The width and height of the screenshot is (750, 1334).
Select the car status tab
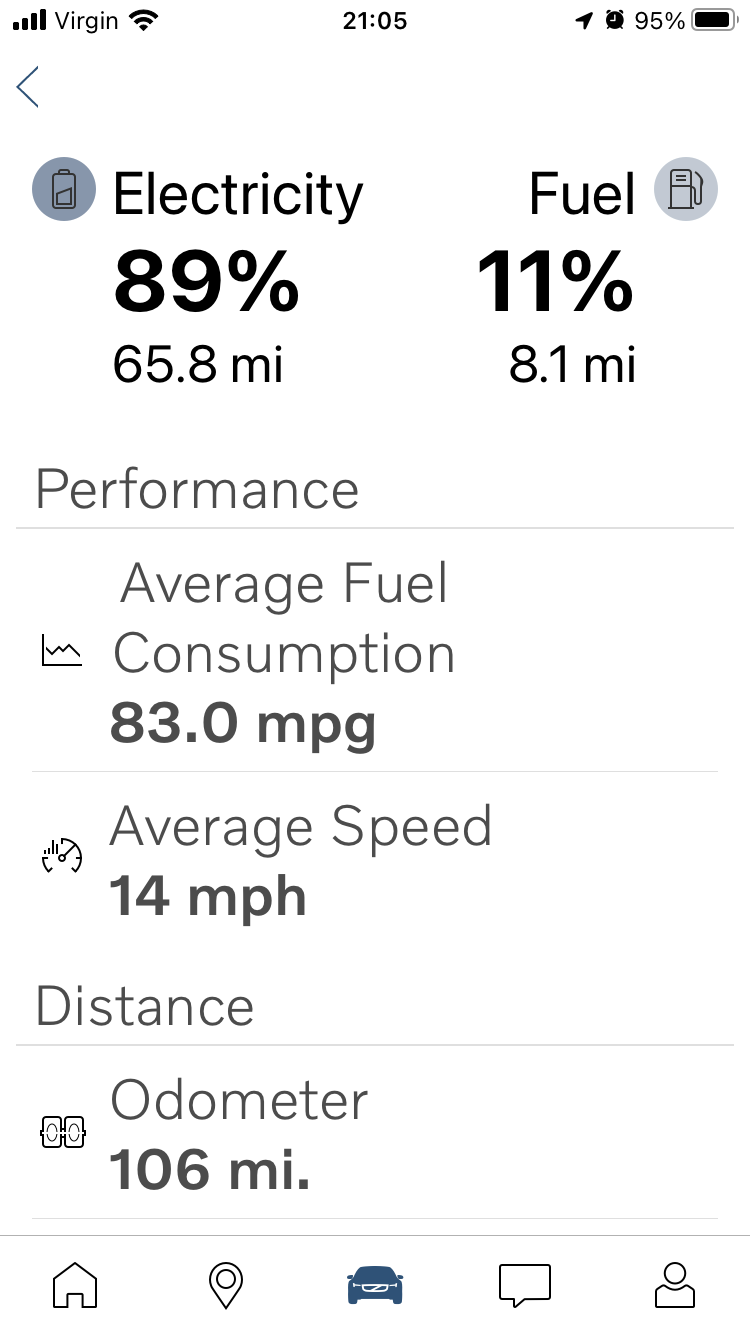click(375, 1284)
